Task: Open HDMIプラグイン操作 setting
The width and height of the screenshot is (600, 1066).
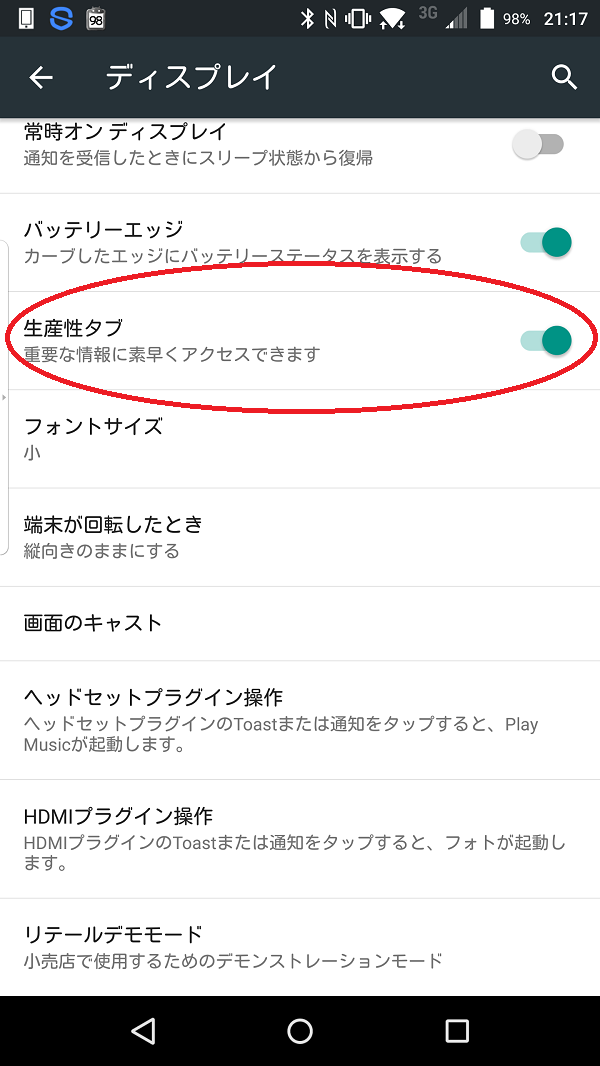Action: click(x=300, y=838)
